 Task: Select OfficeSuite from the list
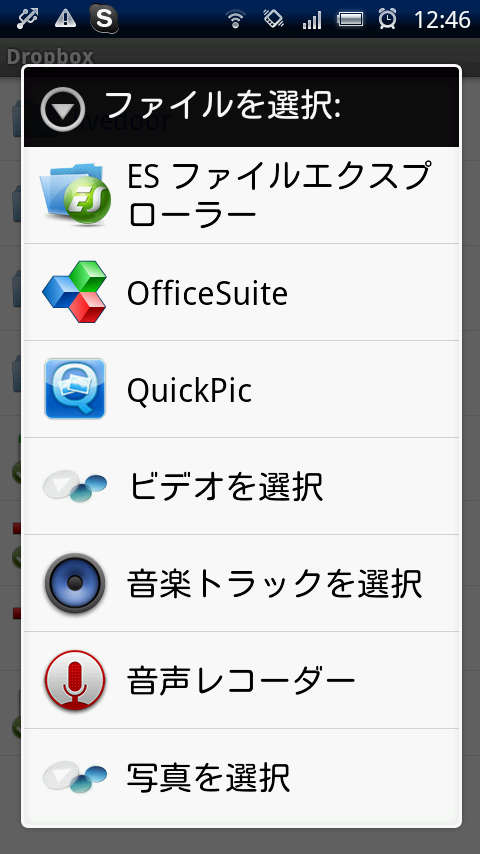click(x=241, y=292)
